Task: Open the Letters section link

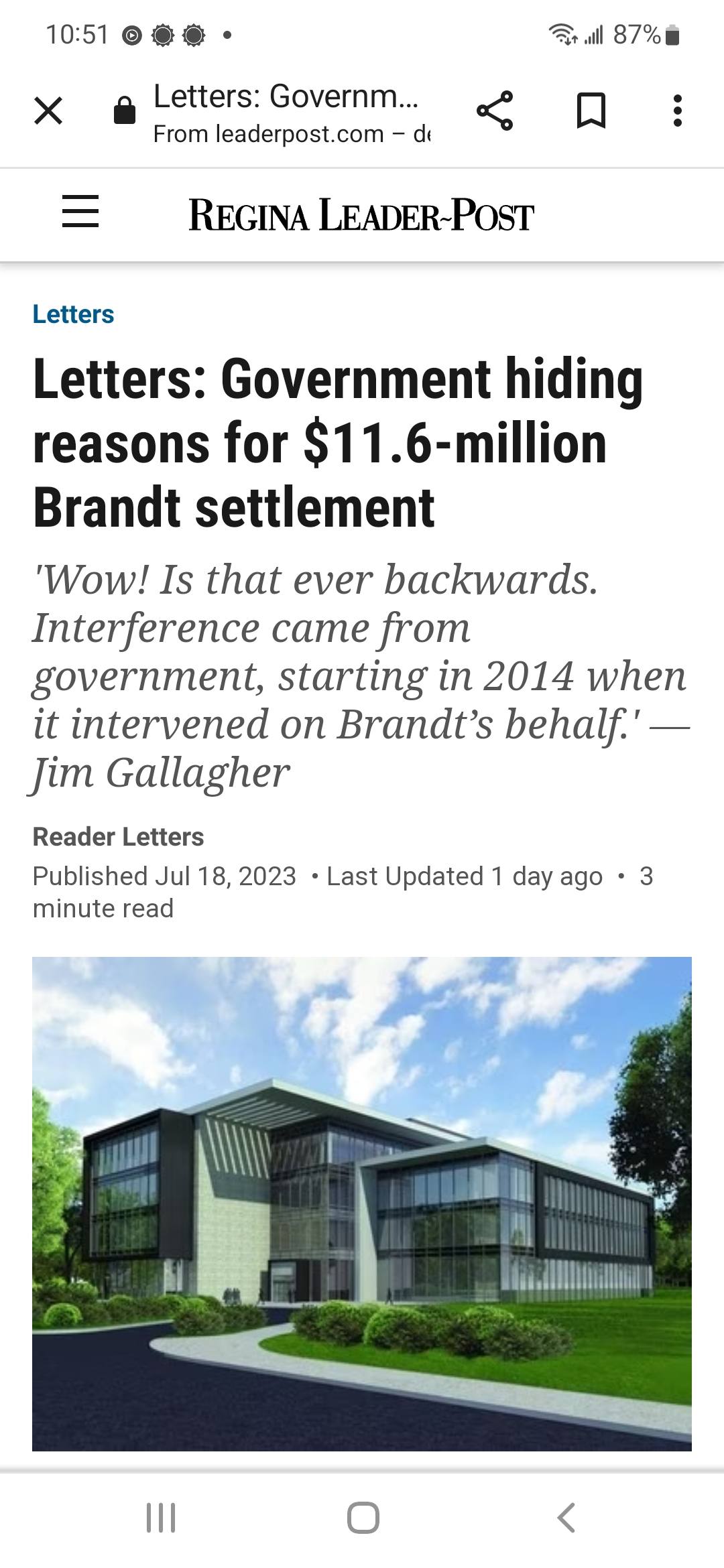Action: pos(74,314)
